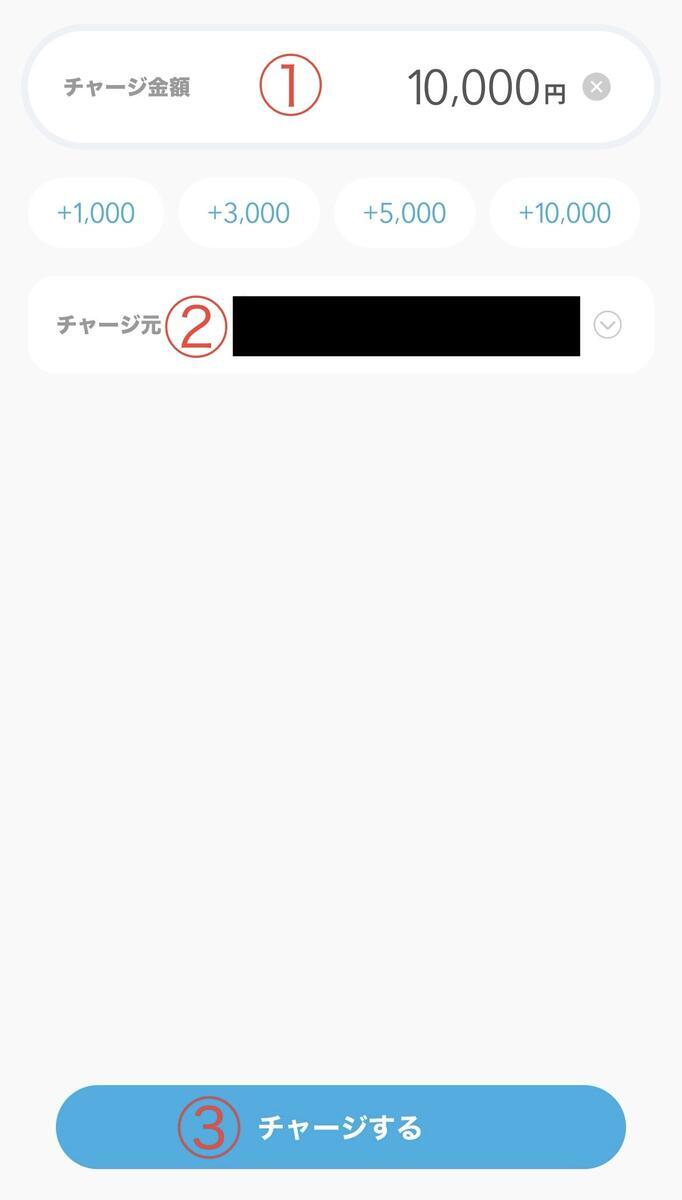Image resolution: width=682 pixels, height=1200 pixels.
Task: Select the +5,000 quick amount chip
Action: coord(404,213)
